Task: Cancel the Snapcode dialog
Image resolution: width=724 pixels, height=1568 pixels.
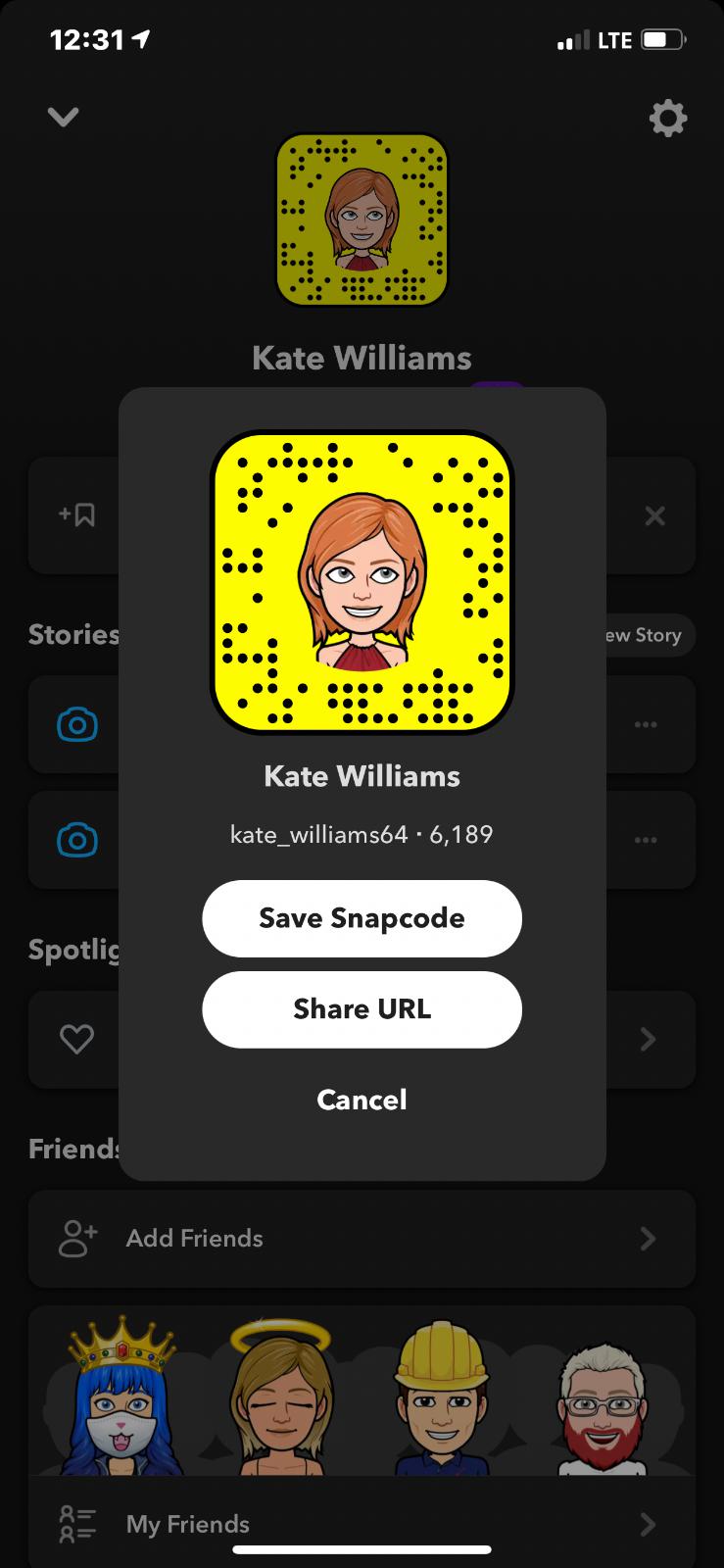Action: click(362, 1100)
